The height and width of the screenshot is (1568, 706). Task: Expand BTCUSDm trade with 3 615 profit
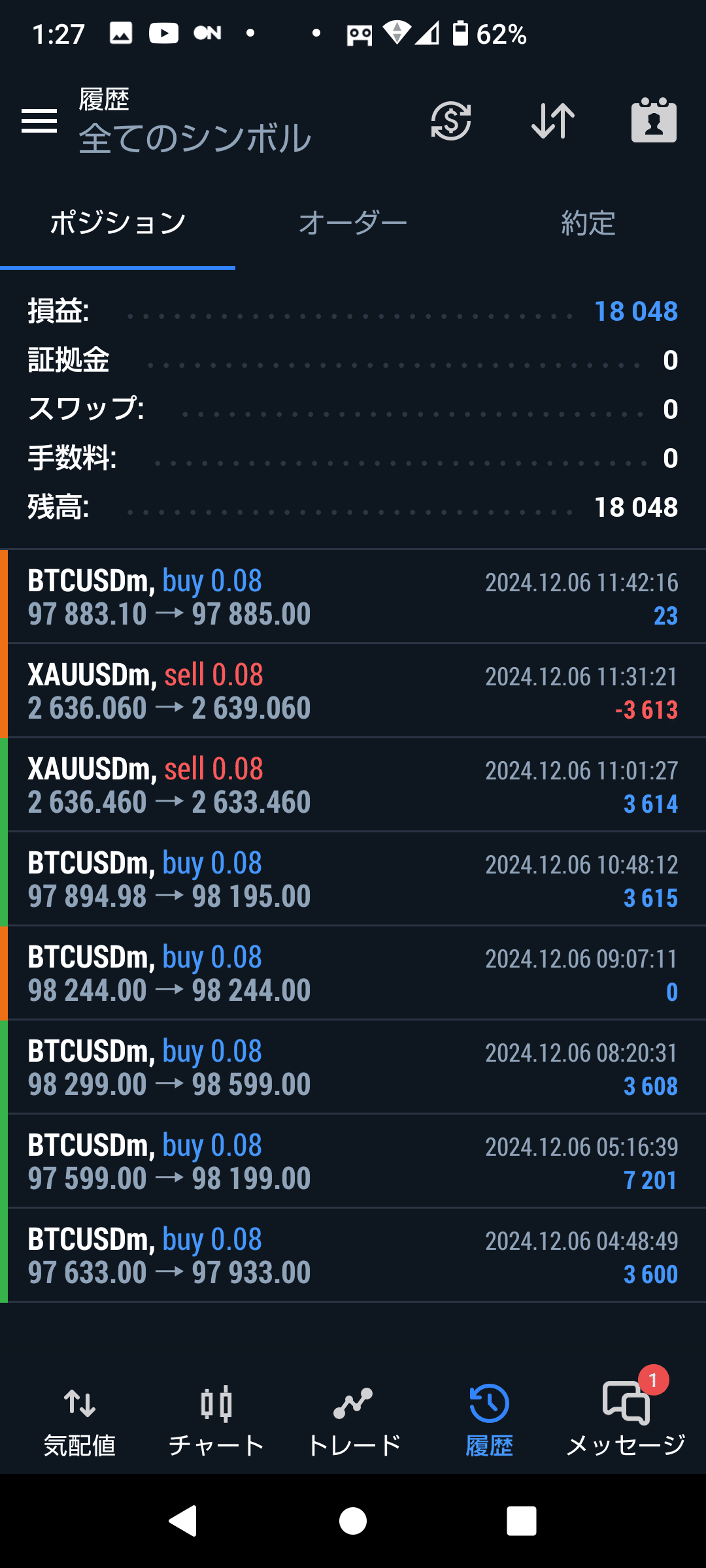(353, 879)
